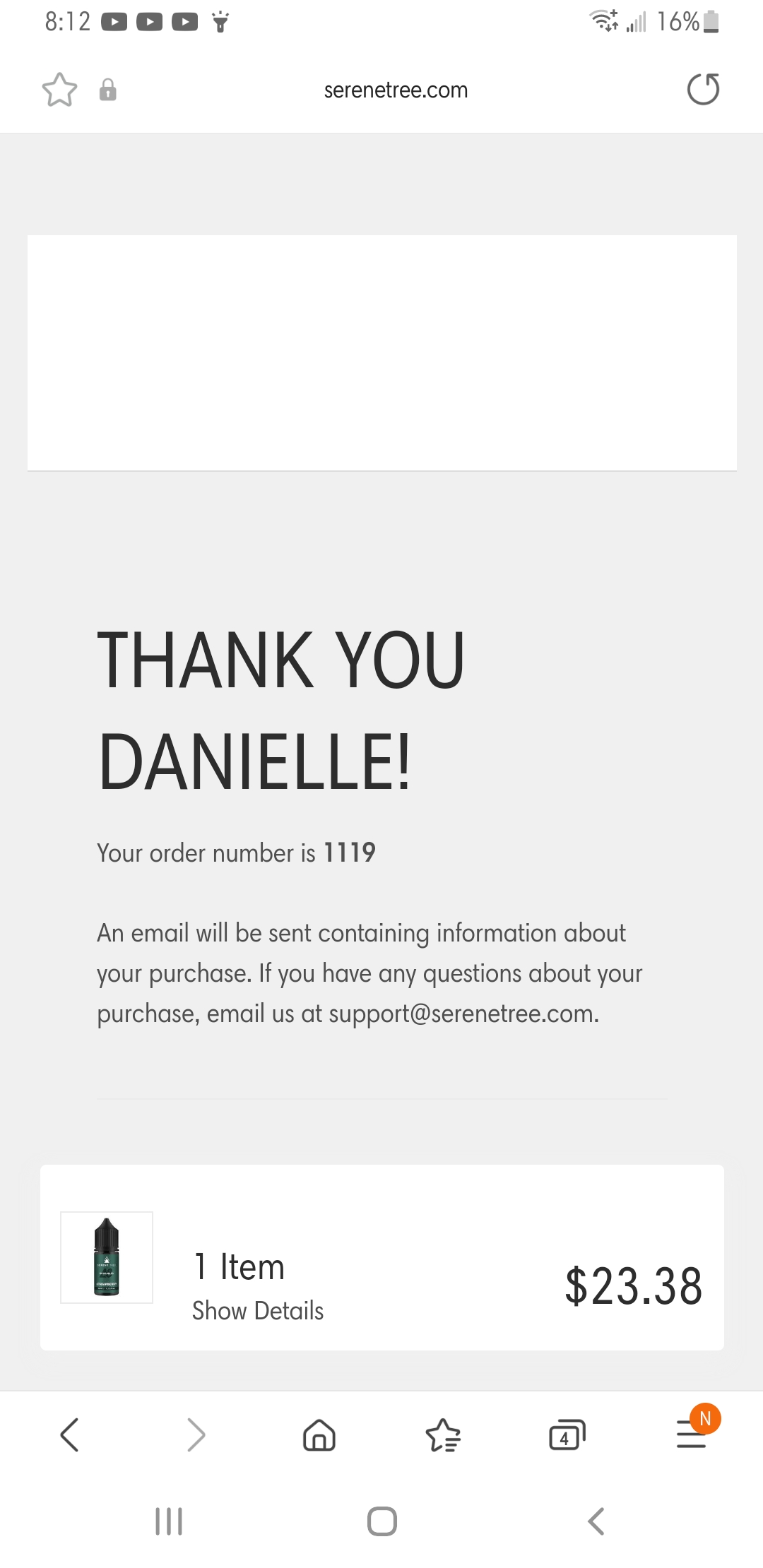Image resolution: width=763 pixels, height=1568 pixels.
Task: Go to the phone's home screen
Action: coord(382,1521)
